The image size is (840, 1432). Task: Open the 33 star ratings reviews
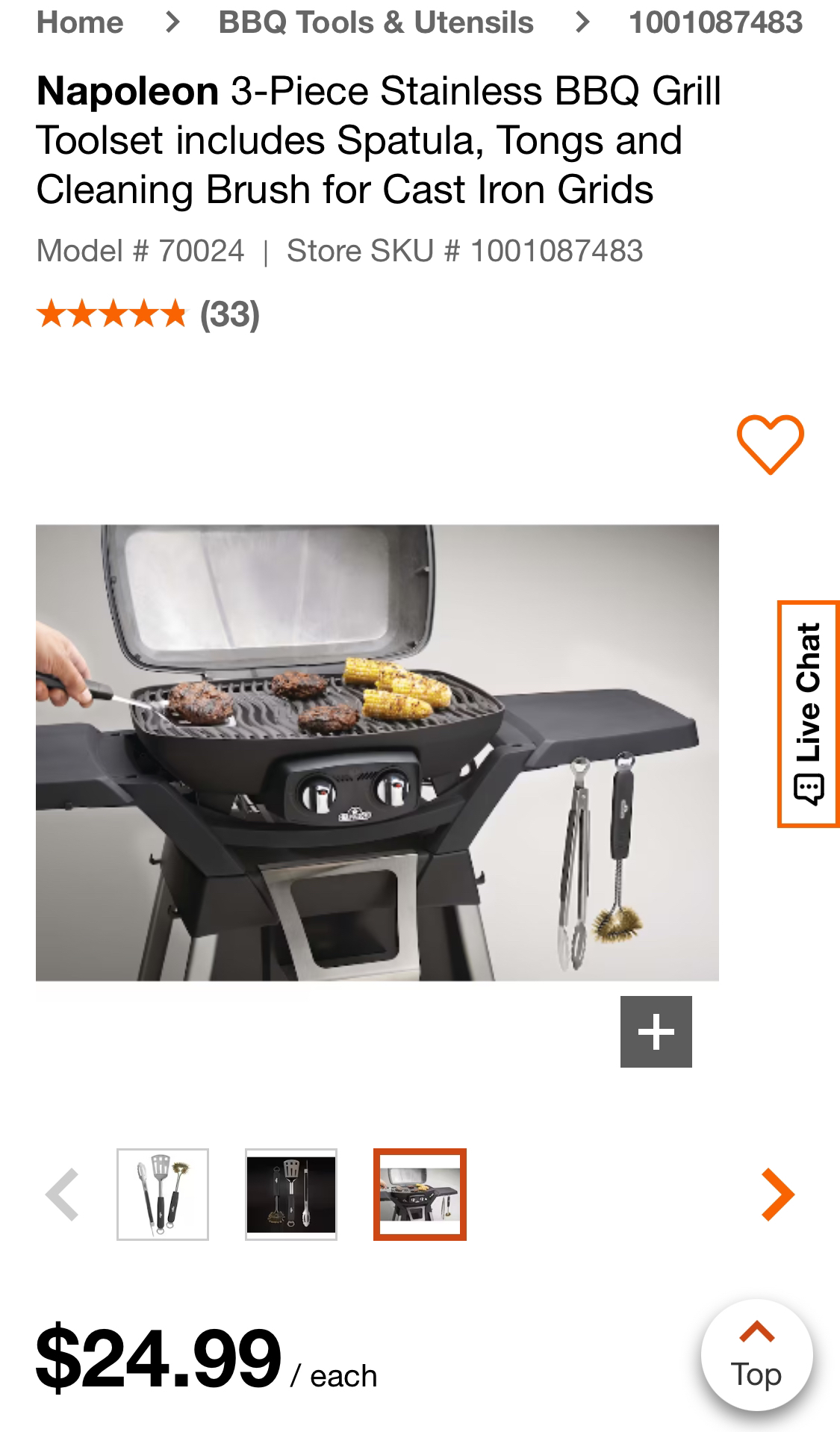pos(148,314)
